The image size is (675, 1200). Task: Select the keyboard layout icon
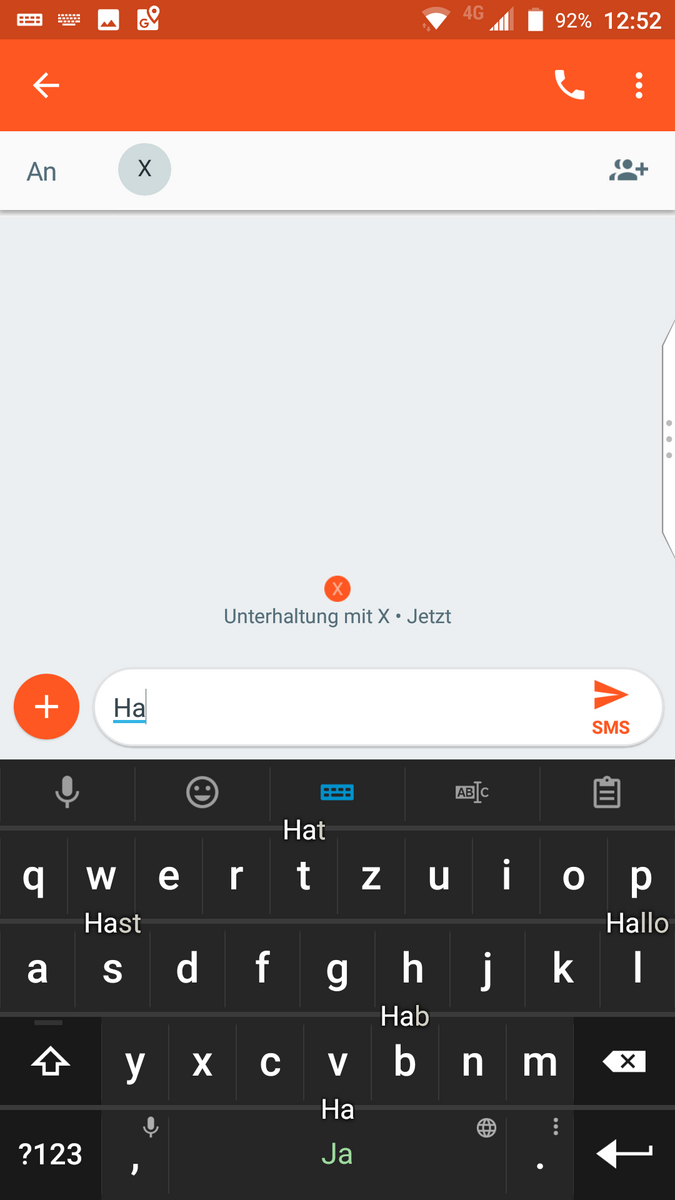[x=337, y=792]
